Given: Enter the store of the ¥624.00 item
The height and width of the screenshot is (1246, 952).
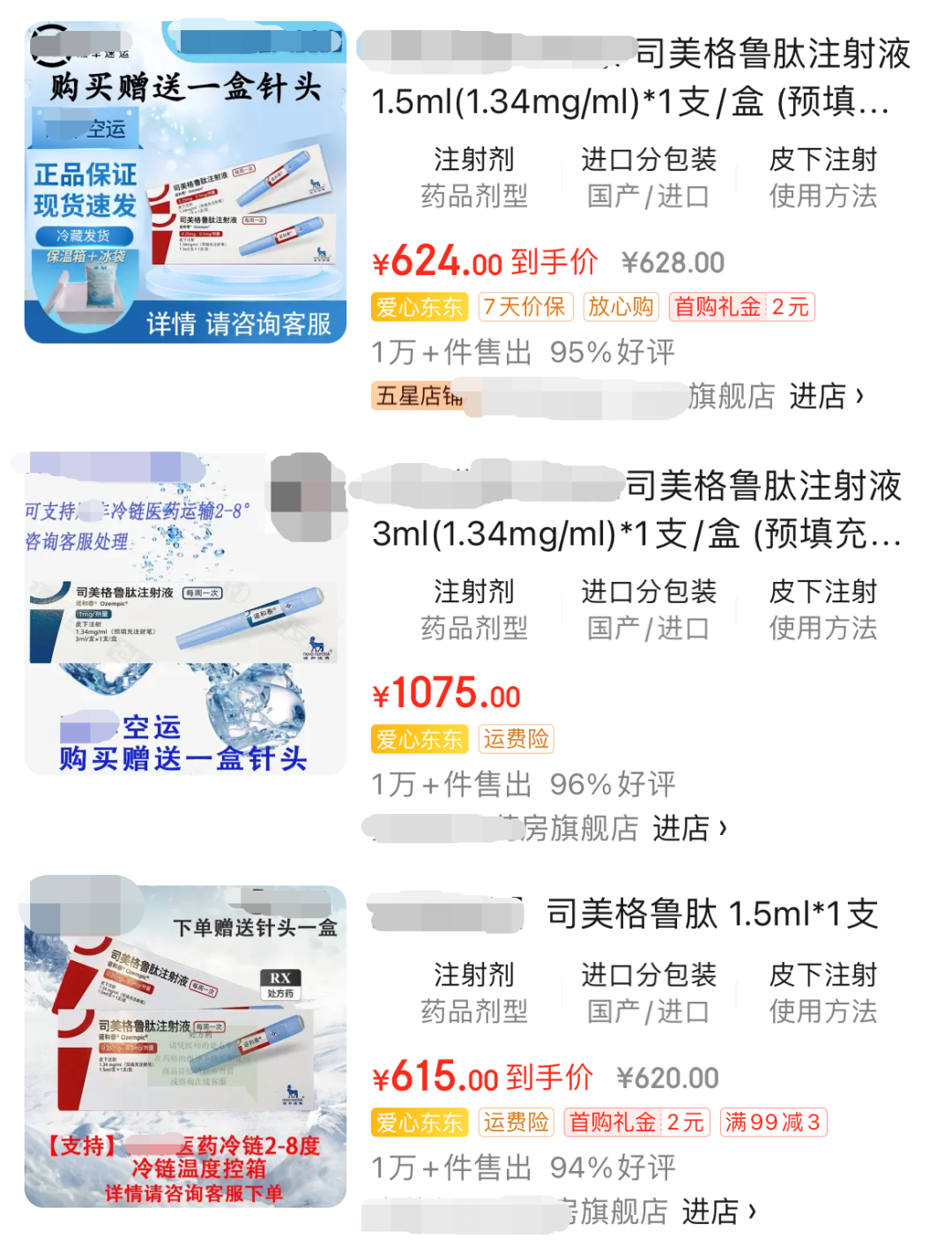Looking at the screenshot, I should click(825, 397).
